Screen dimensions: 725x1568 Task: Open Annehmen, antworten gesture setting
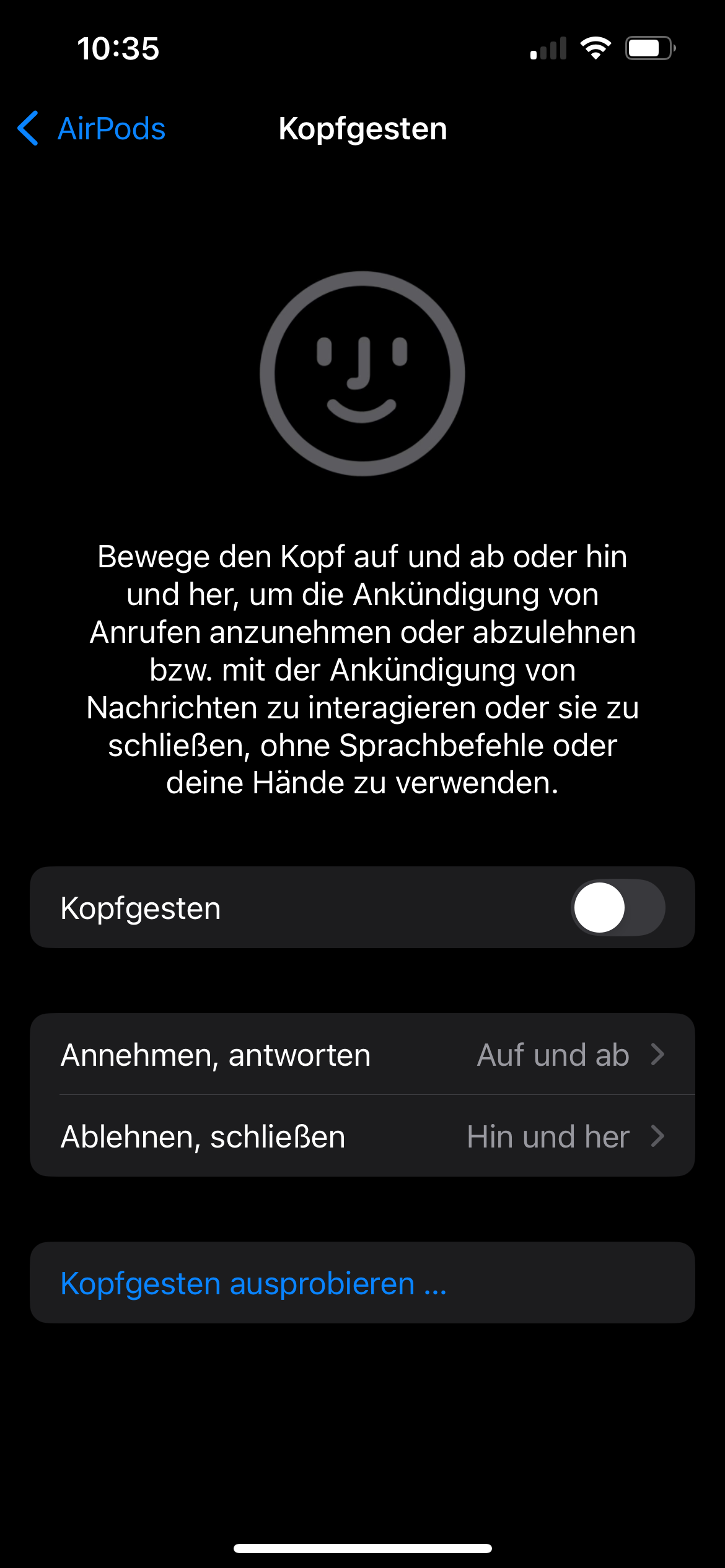(x=362, y=1055)
